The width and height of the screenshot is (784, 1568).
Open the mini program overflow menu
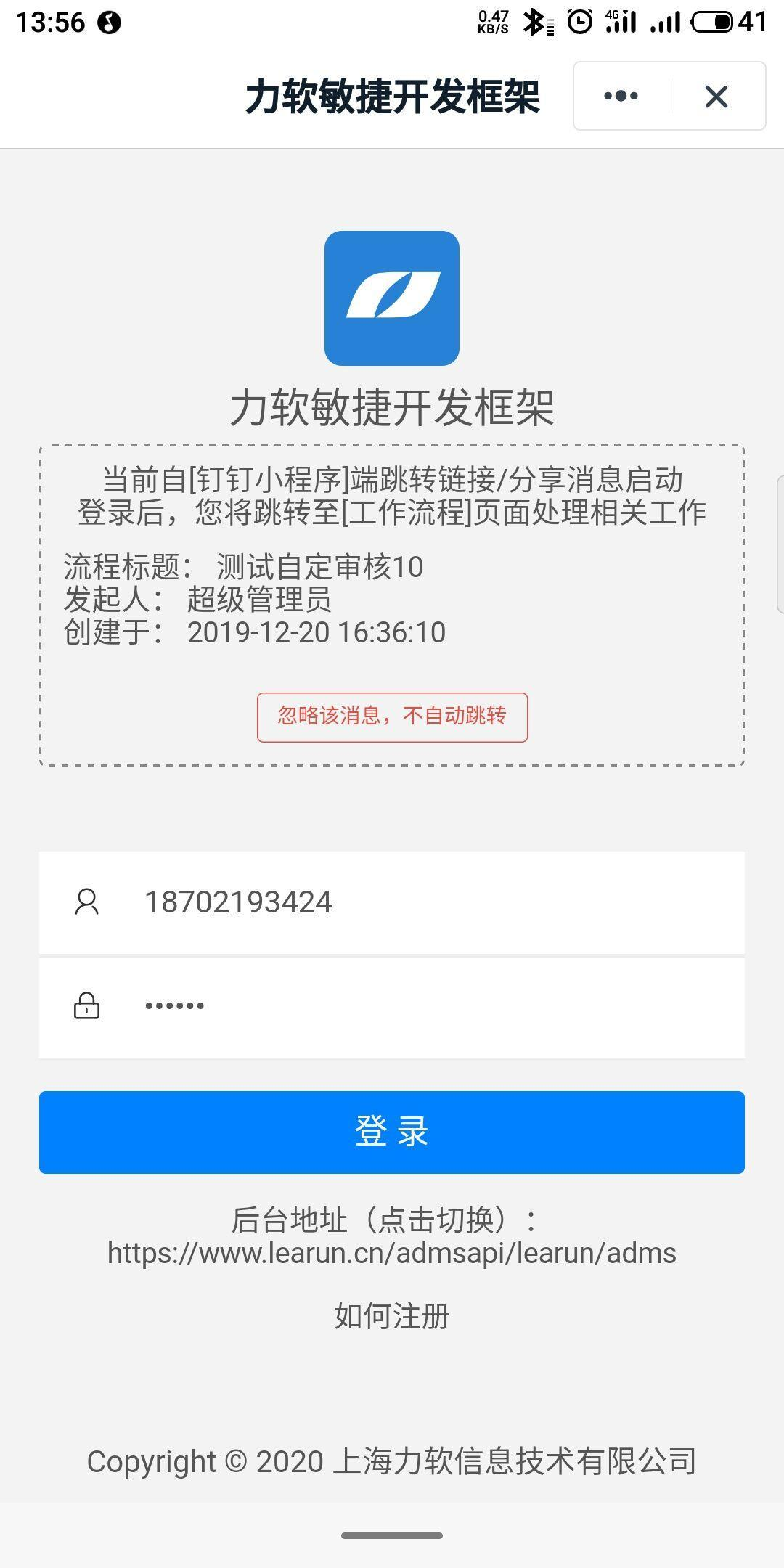(x=621, y=96)
